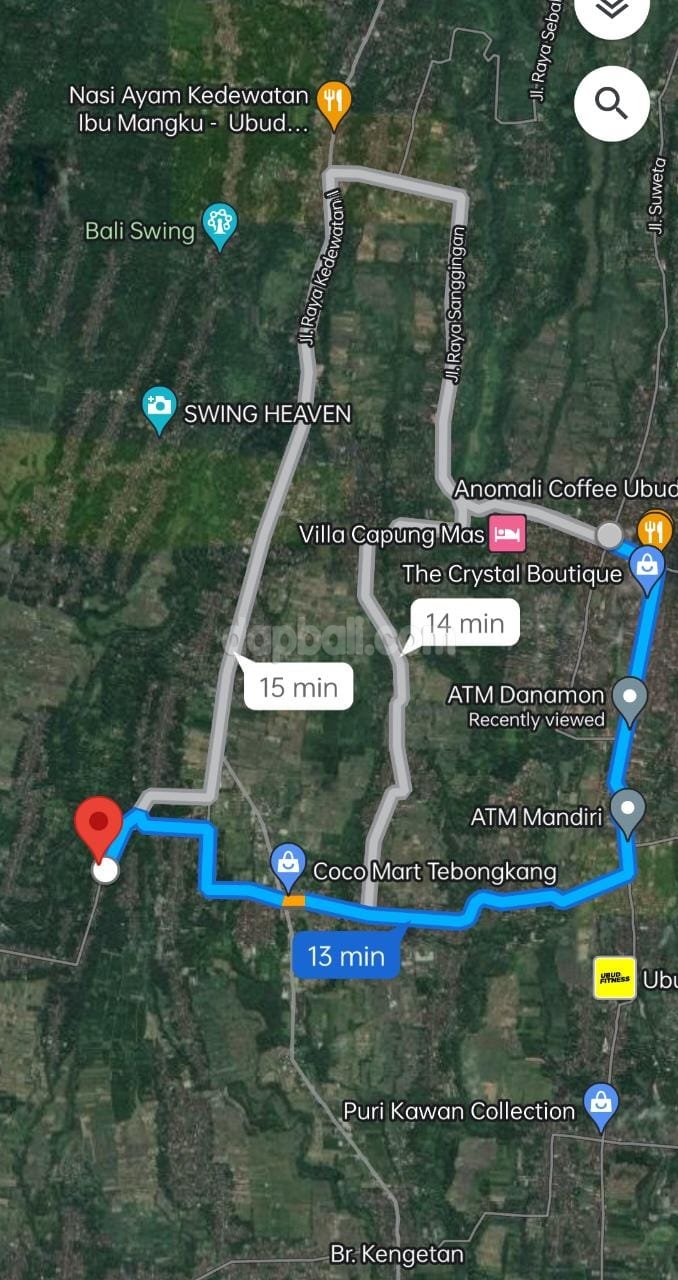Tap the 13 min route label
Image resolution: width=678 pixels, height=1280 pixels.
tap(346, 956)
